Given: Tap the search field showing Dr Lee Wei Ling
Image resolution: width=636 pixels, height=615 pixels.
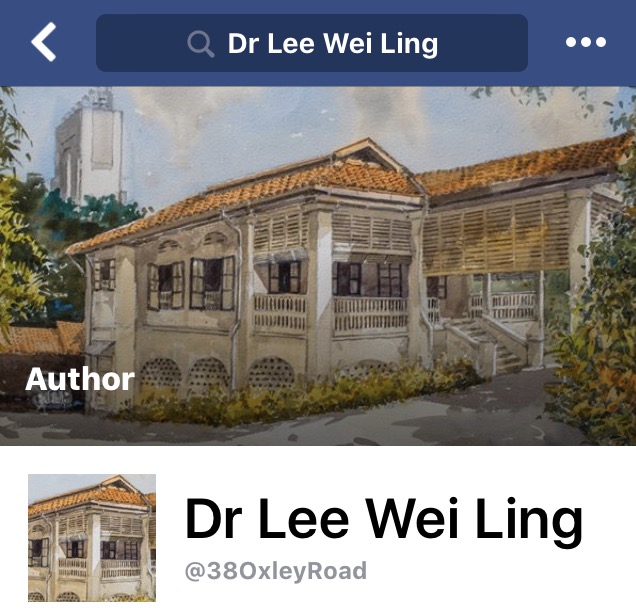Looking at the screenshot, I should [x=312, y=44].
